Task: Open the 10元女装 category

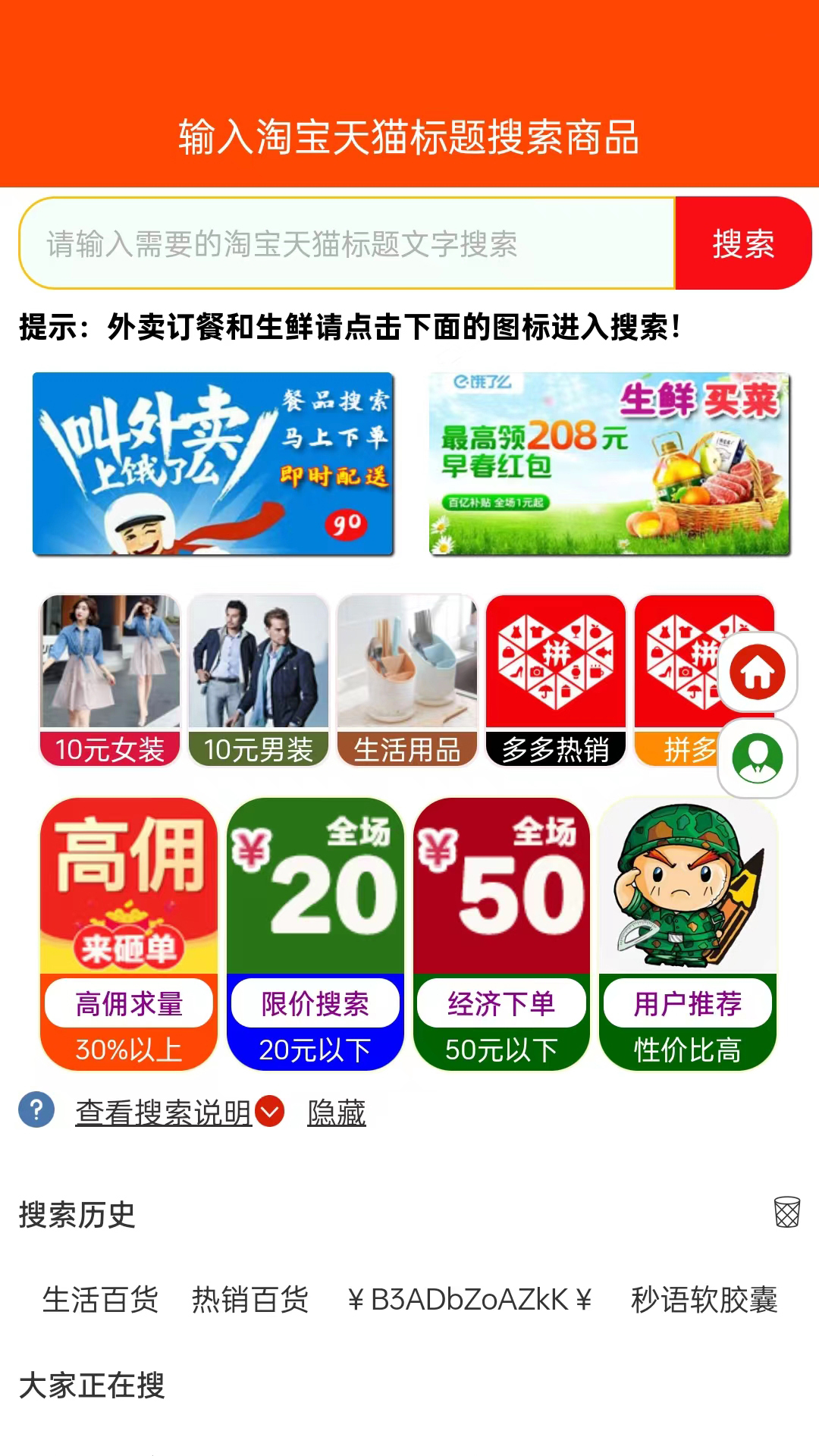Action: (110, 680)
